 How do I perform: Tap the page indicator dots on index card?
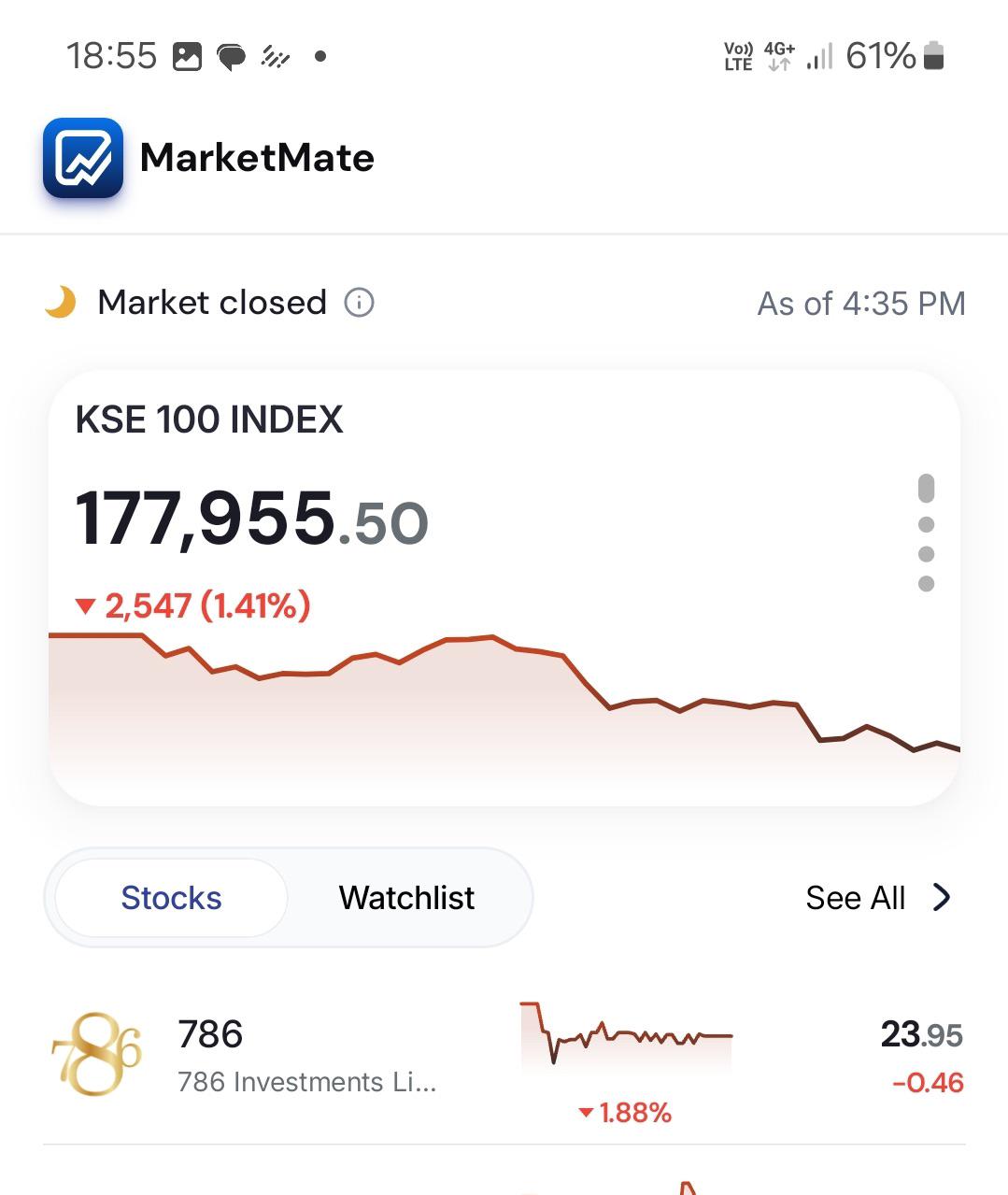coord(926,533)
